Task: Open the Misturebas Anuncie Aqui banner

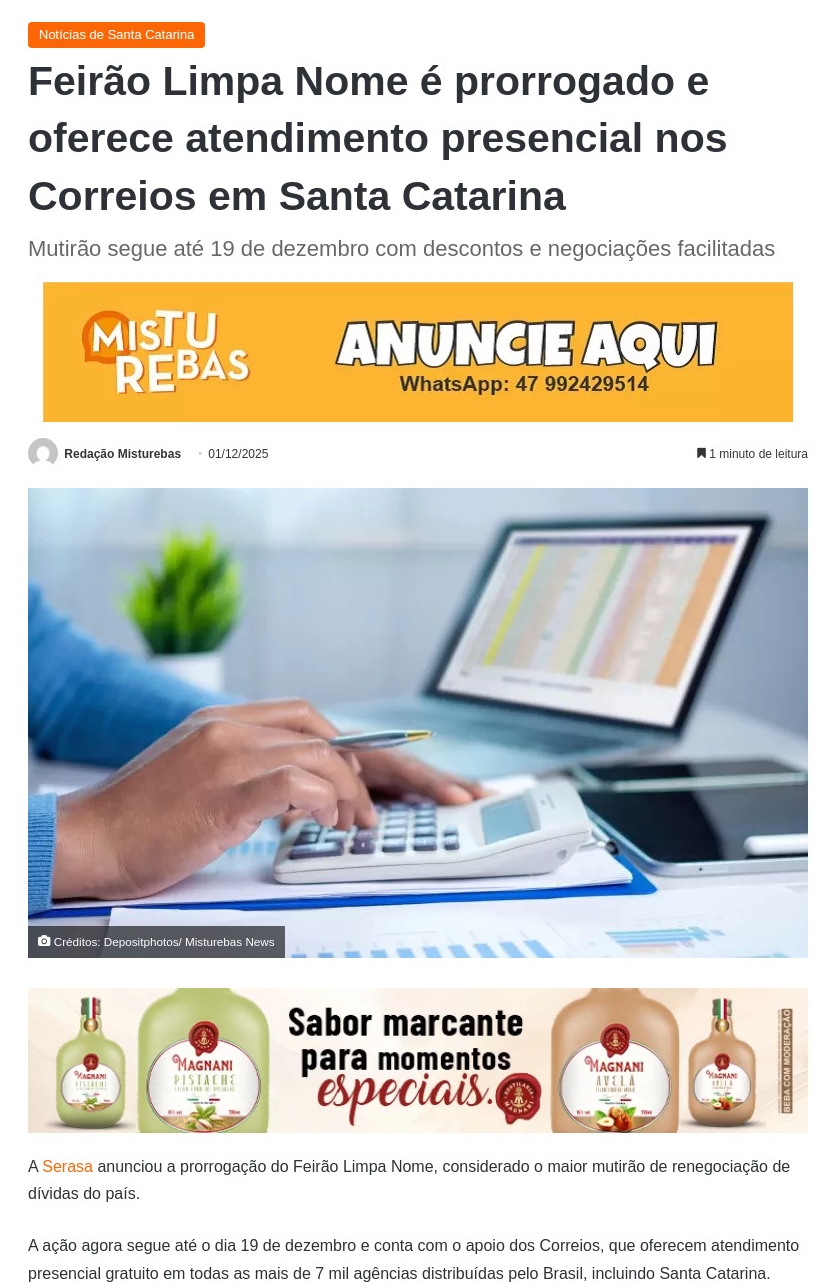Action: tap(417, 352)
